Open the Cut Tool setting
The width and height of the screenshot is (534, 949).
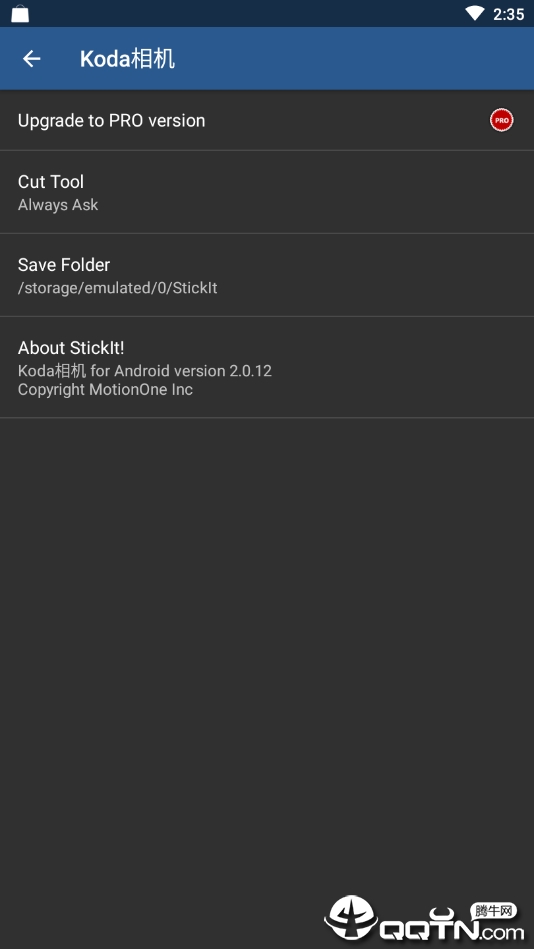(267, 192)
